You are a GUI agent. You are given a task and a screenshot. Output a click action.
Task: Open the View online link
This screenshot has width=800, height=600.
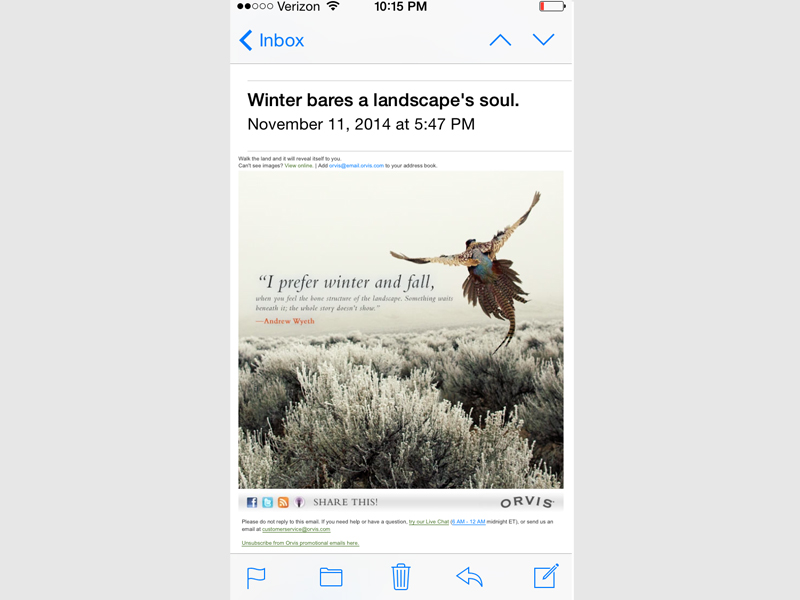[298, 165]
